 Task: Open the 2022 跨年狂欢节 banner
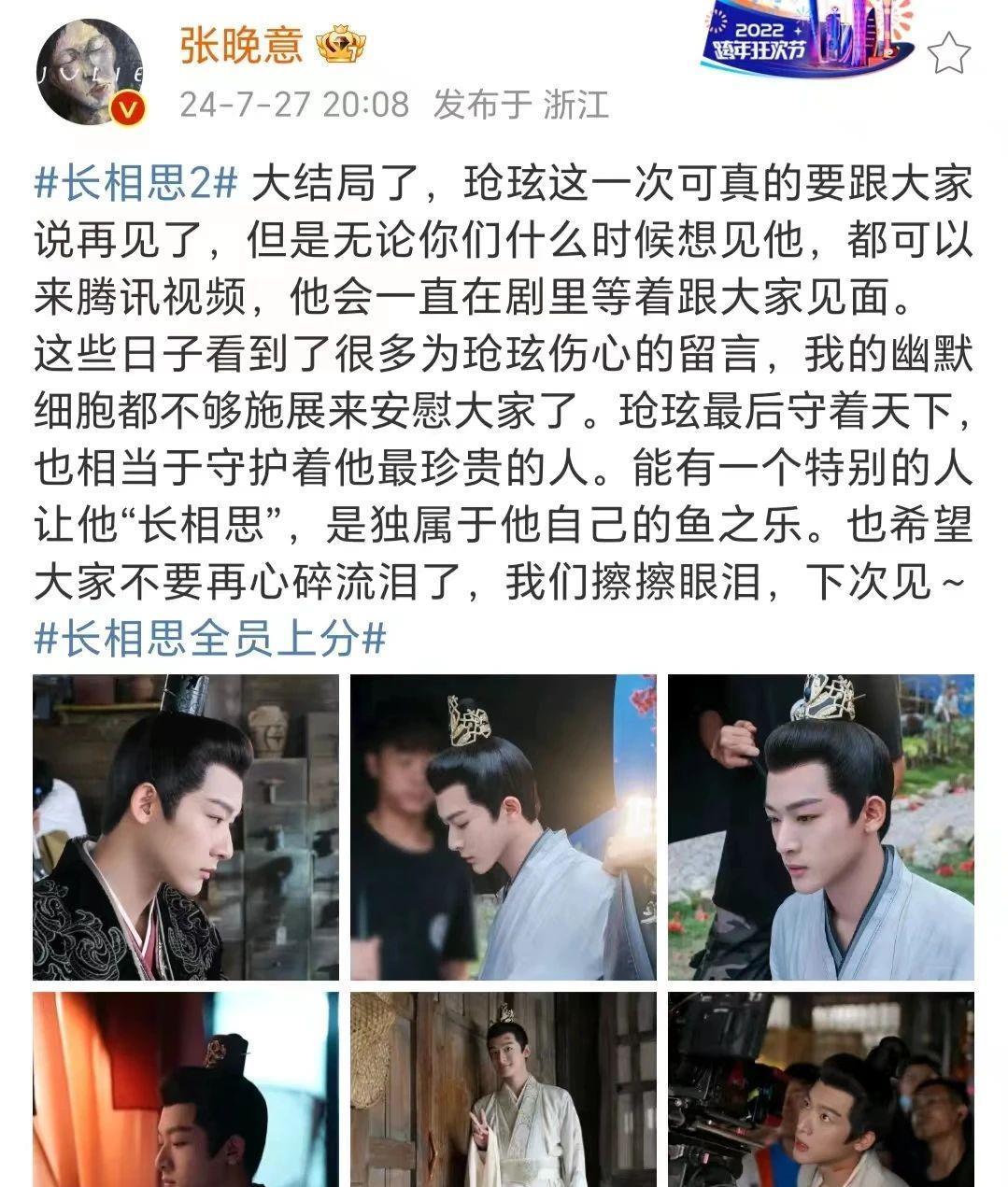coord(803,39)
